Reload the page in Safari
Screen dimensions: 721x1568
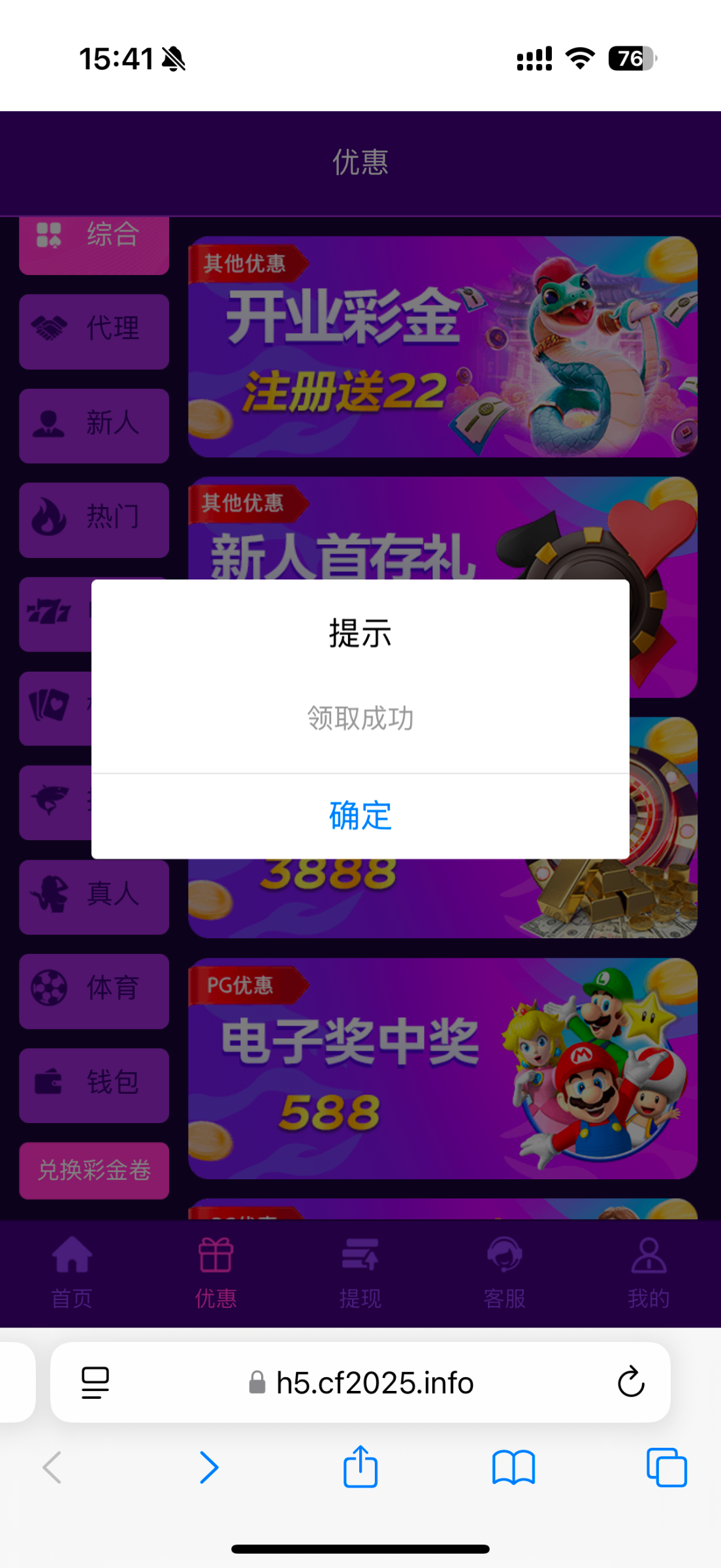click(630, 1382)
